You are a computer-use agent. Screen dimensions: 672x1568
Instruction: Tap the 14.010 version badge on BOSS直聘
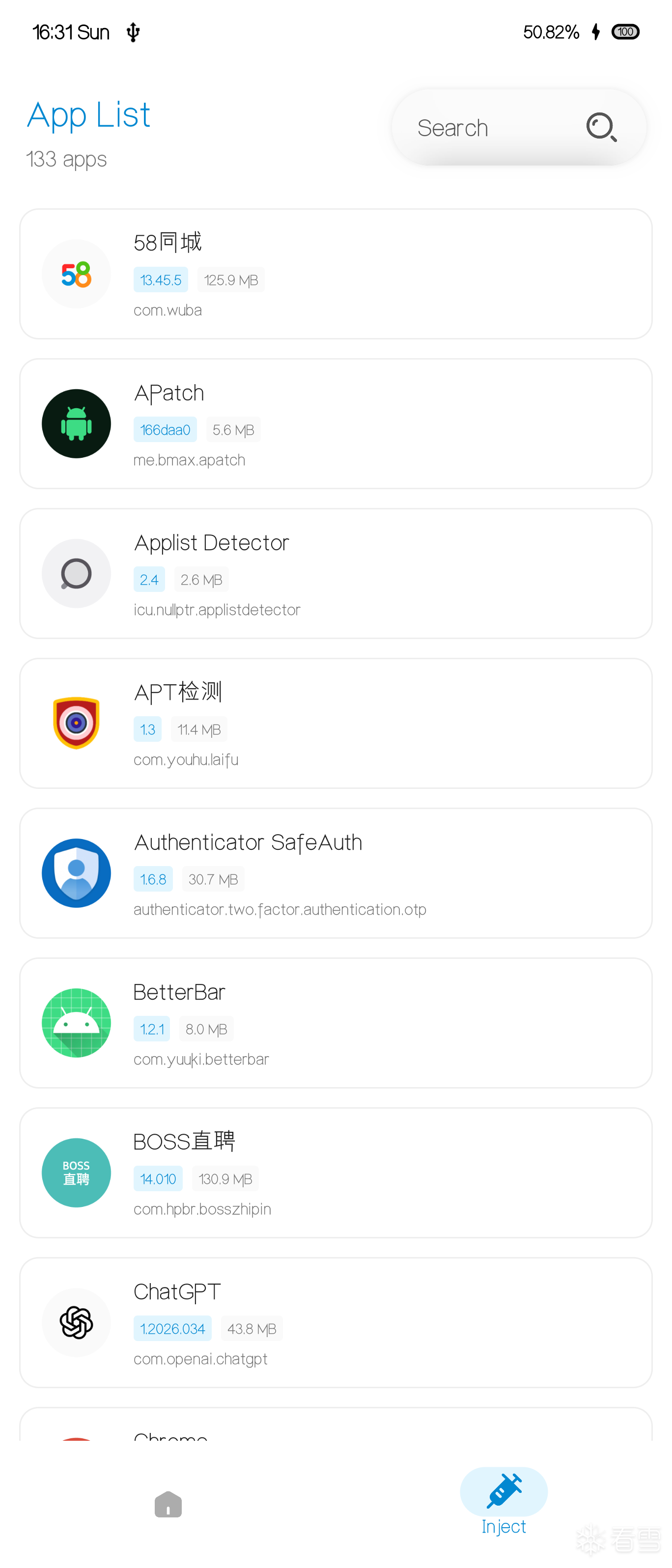click(158, 1178)
